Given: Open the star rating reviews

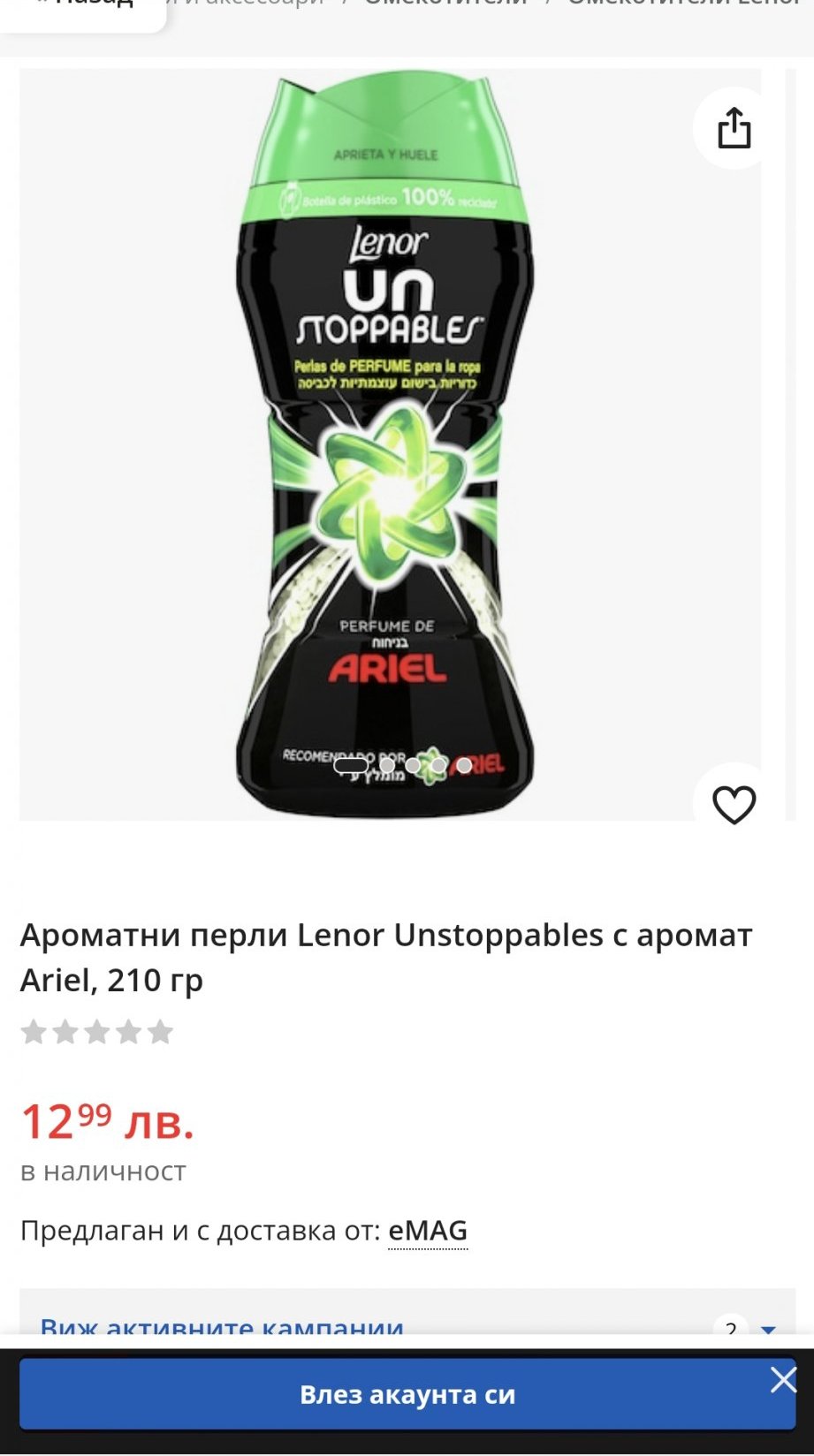Looking at the screenshot, I should point(97,1032).
